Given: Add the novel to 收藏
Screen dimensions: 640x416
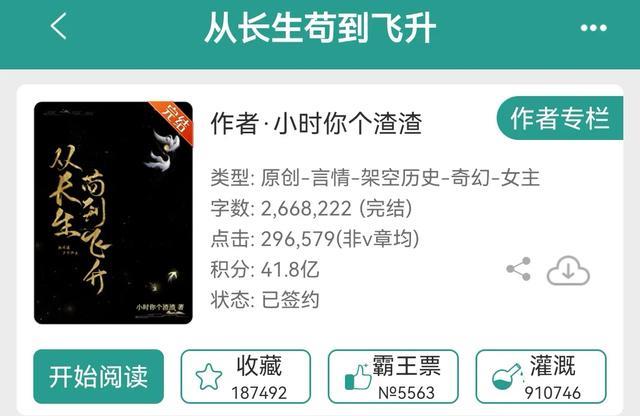Looking at the screenshot, I should point(245,376).
